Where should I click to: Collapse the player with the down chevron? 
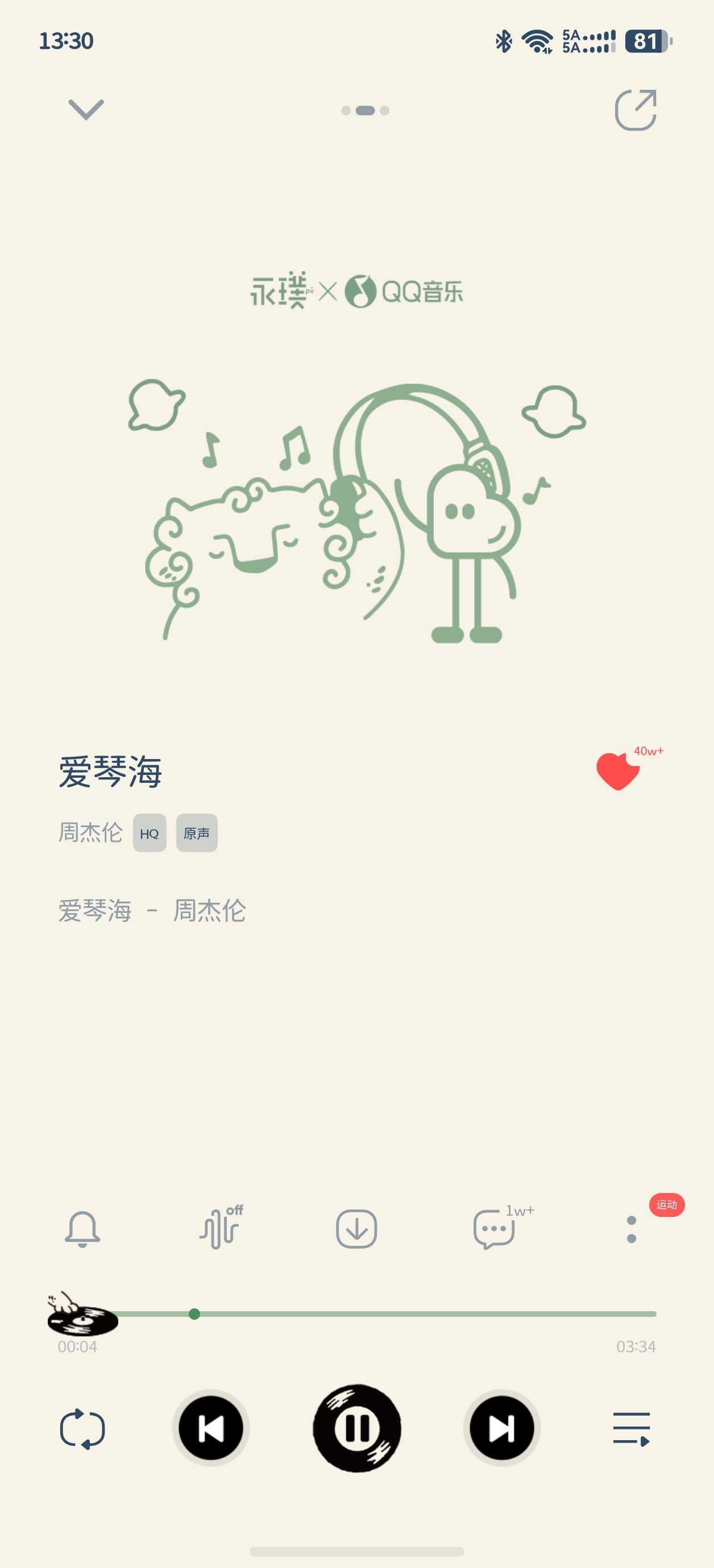(86, 110)
